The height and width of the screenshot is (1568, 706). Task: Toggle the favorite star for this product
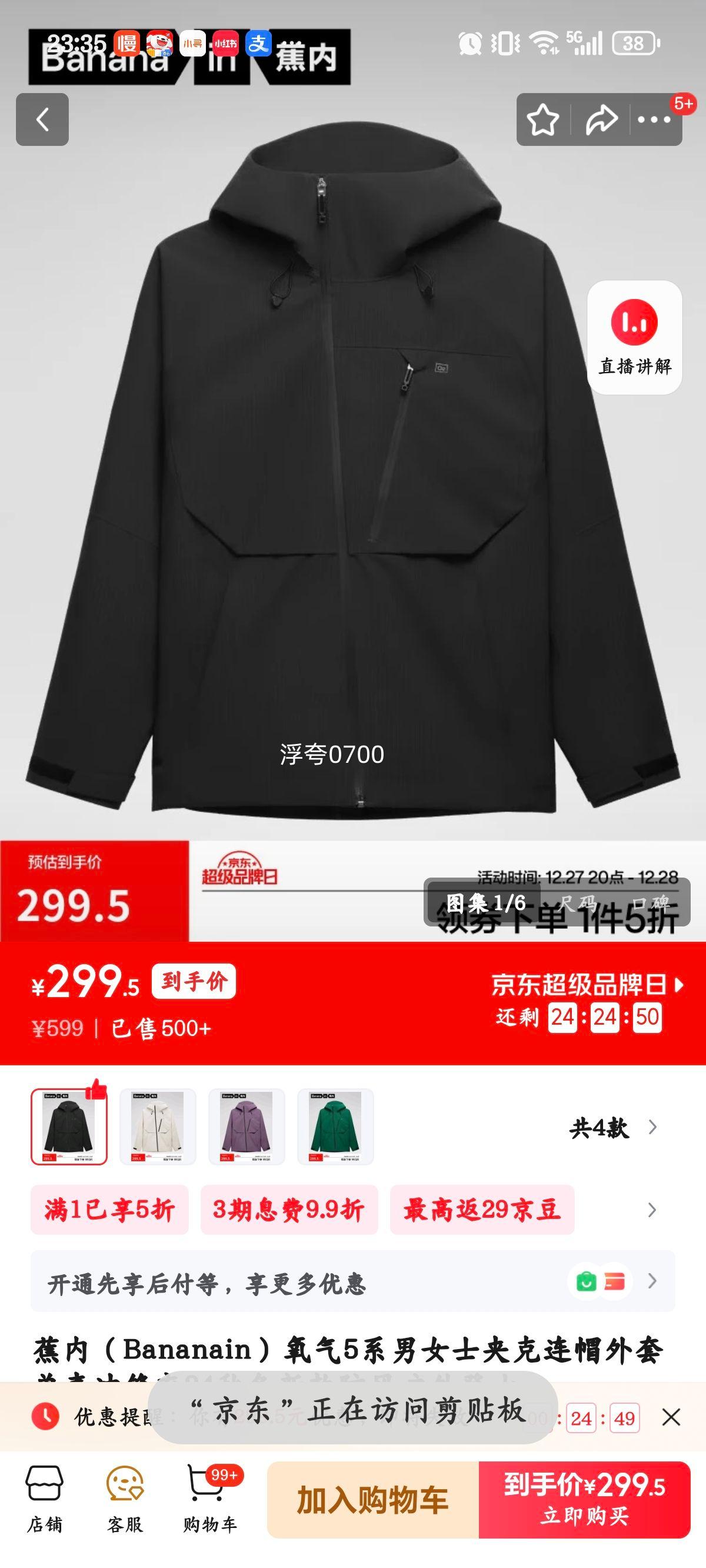pos(544,119)
